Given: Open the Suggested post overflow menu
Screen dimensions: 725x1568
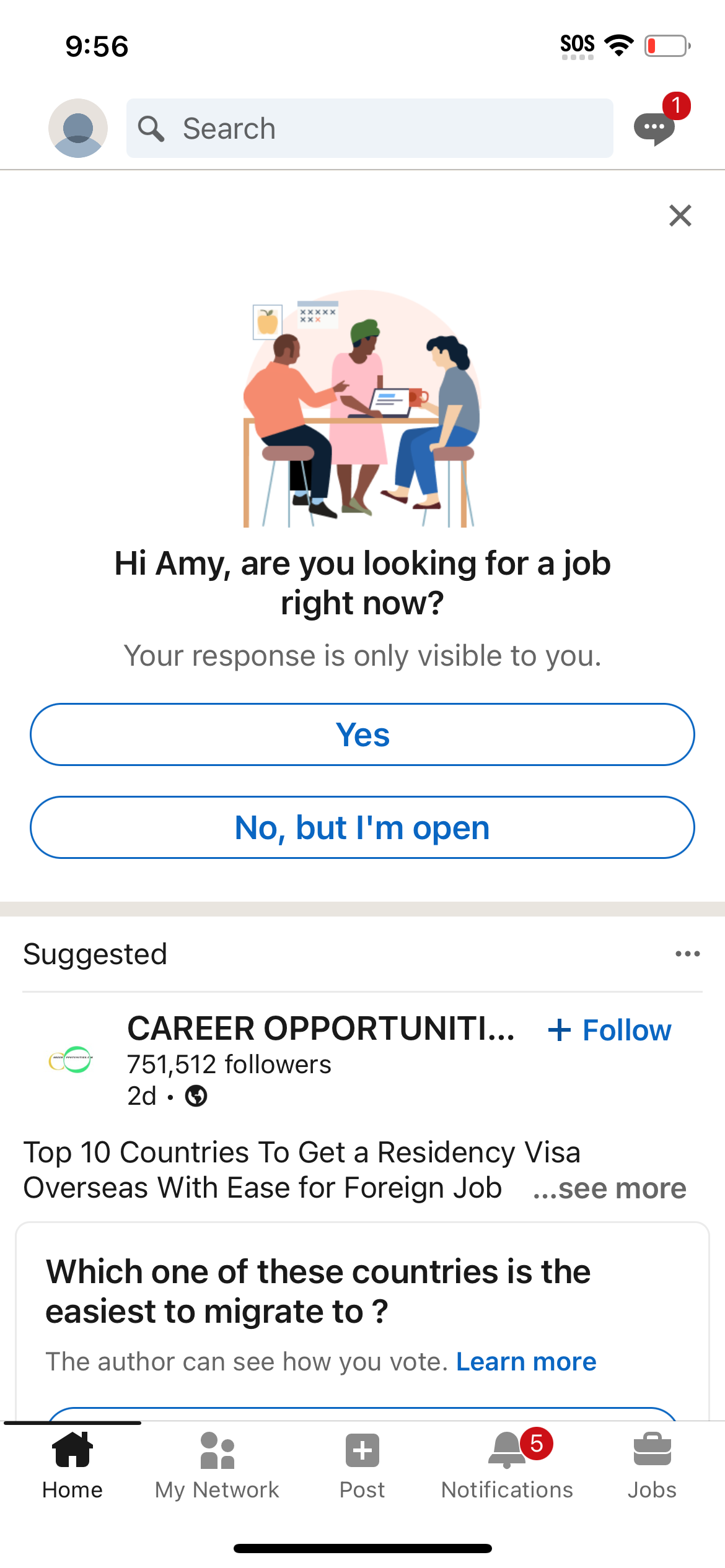Looking at the screenshot, I should tap(688, 954).
